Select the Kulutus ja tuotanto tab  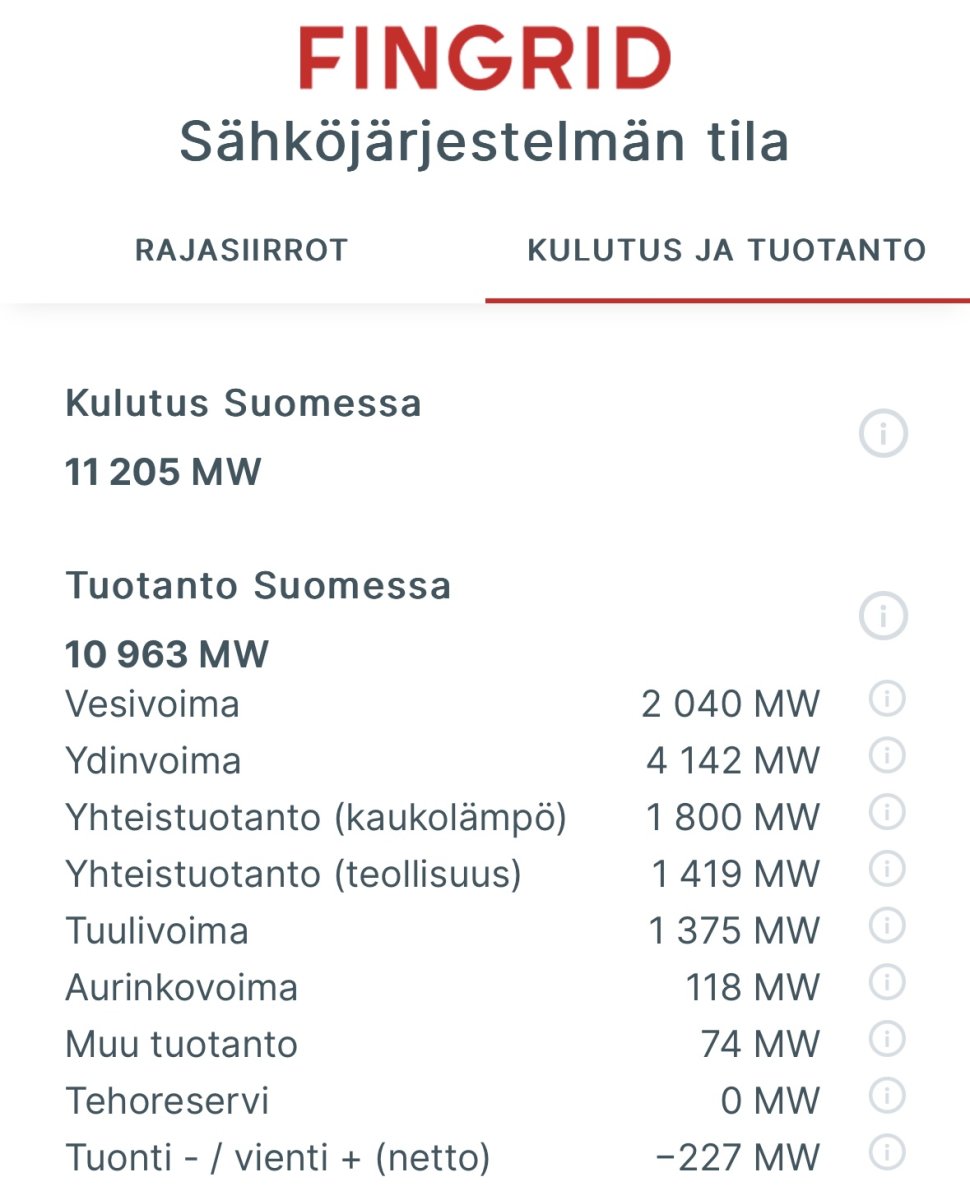click(727, 250)
